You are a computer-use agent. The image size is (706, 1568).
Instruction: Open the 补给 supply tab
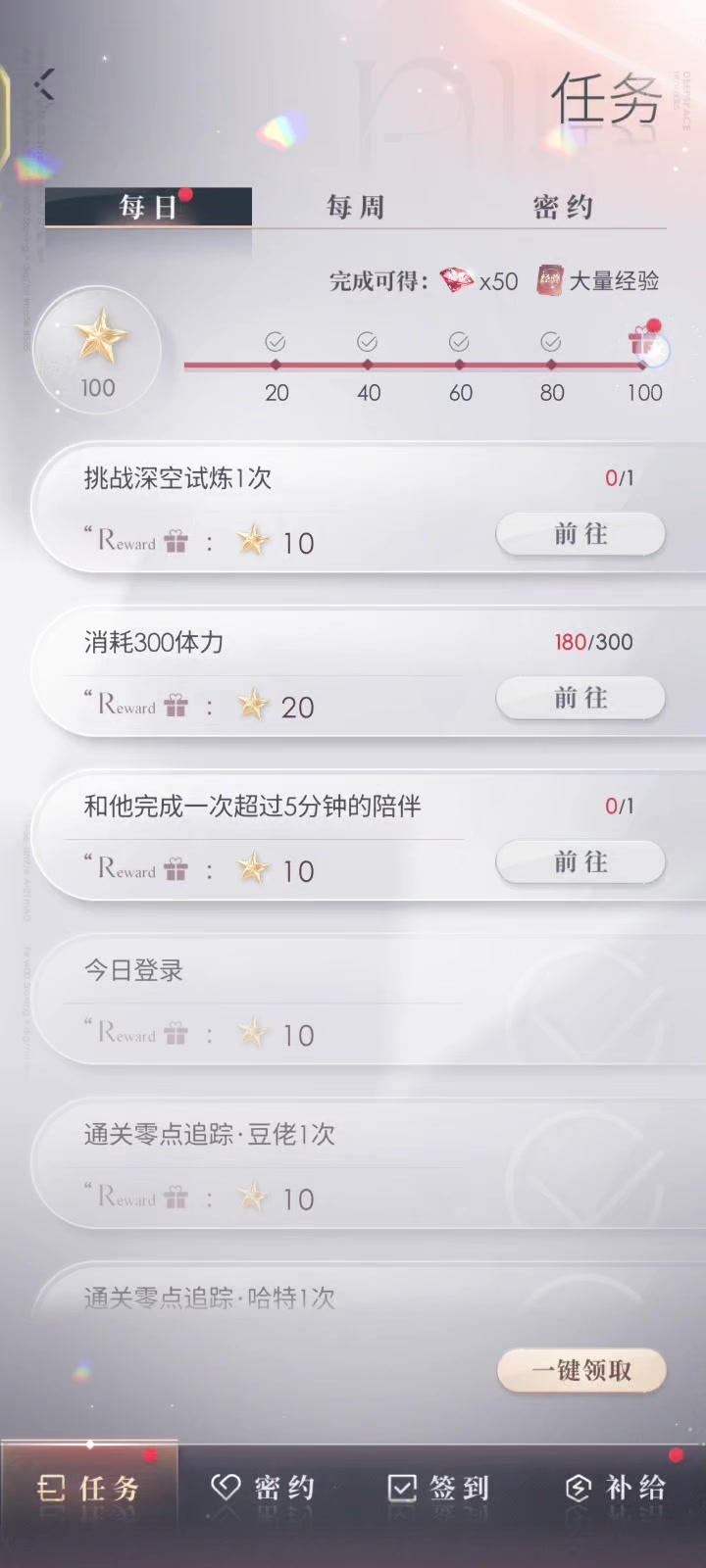pyautogui.click(x=616, y=1489)
